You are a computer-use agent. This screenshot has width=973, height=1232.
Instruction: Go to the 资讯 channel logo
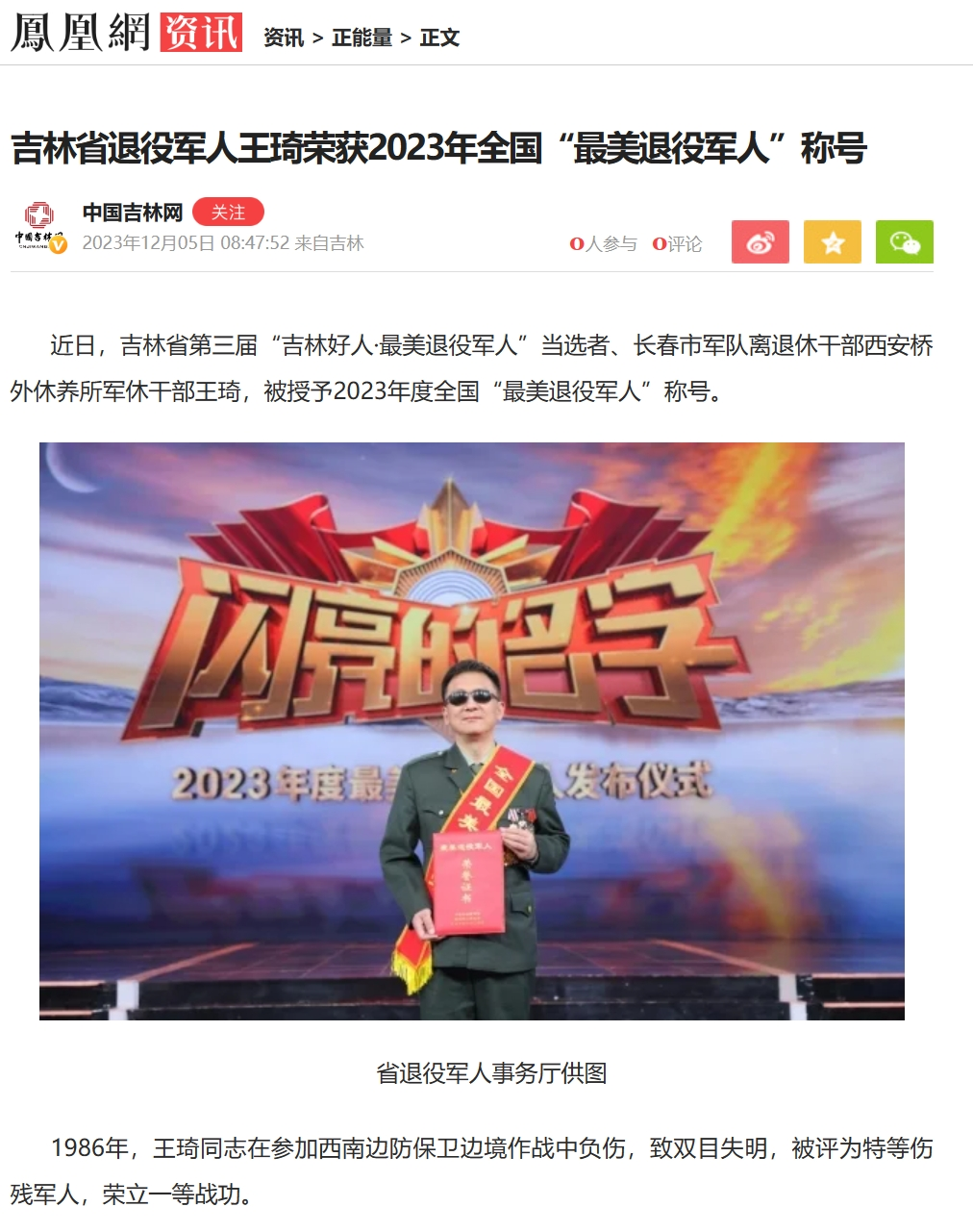tap(200, 33)
